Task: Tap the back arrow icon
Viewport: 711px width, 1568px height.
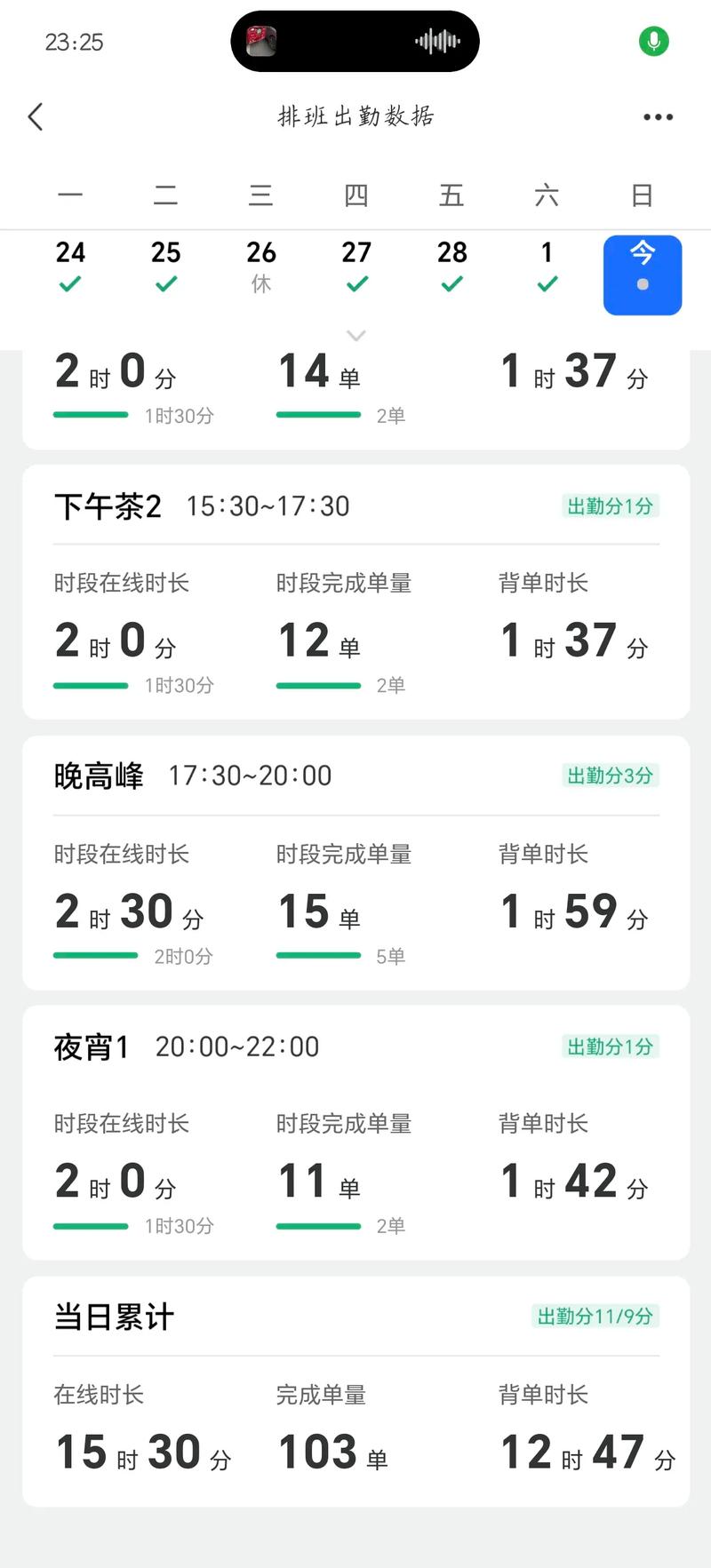Action: point(35,116)
